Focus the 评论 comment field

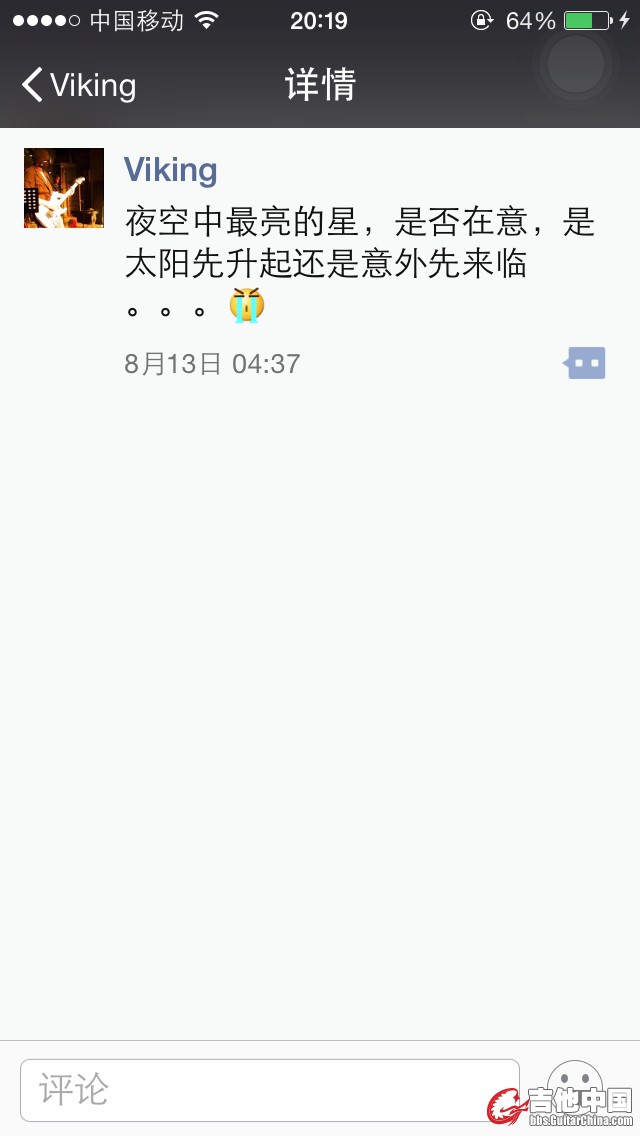[x=270, y=1089]
